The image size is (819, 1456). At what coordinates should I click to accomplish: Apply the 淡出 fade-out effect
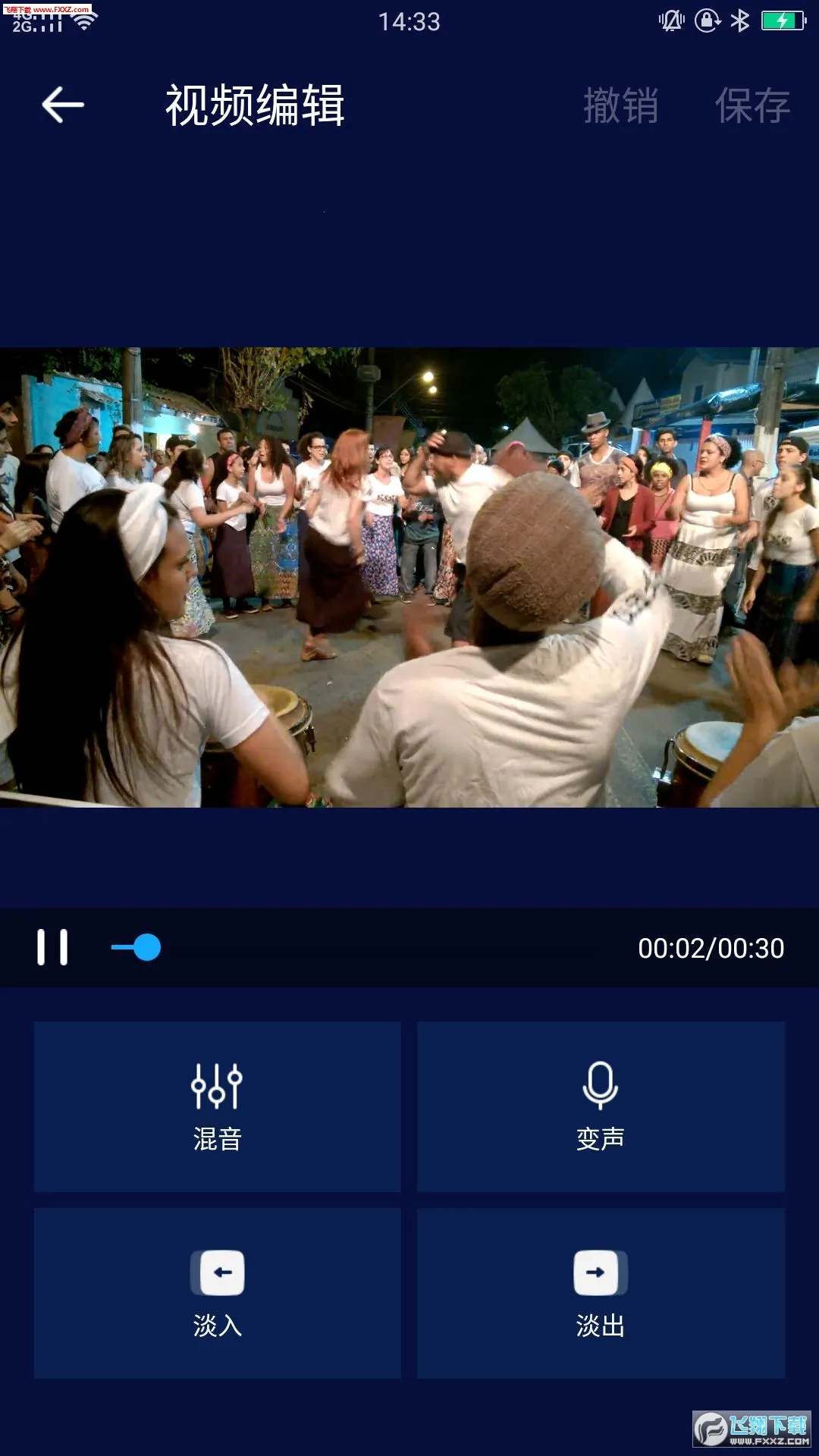pos(601,1293)
